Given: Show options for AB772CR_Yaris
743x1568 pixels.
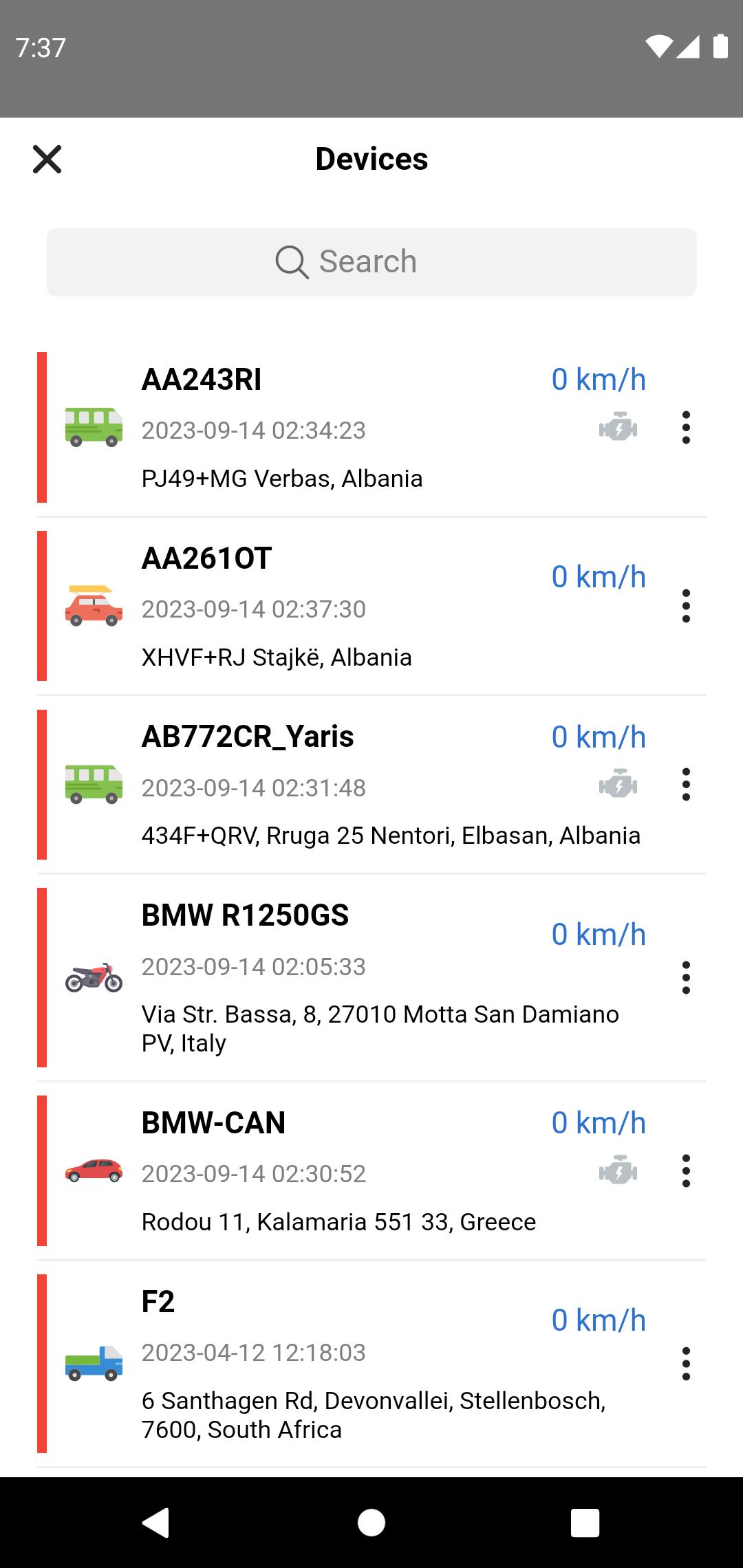Looking at the screenshot, I should tap(686, 785).
